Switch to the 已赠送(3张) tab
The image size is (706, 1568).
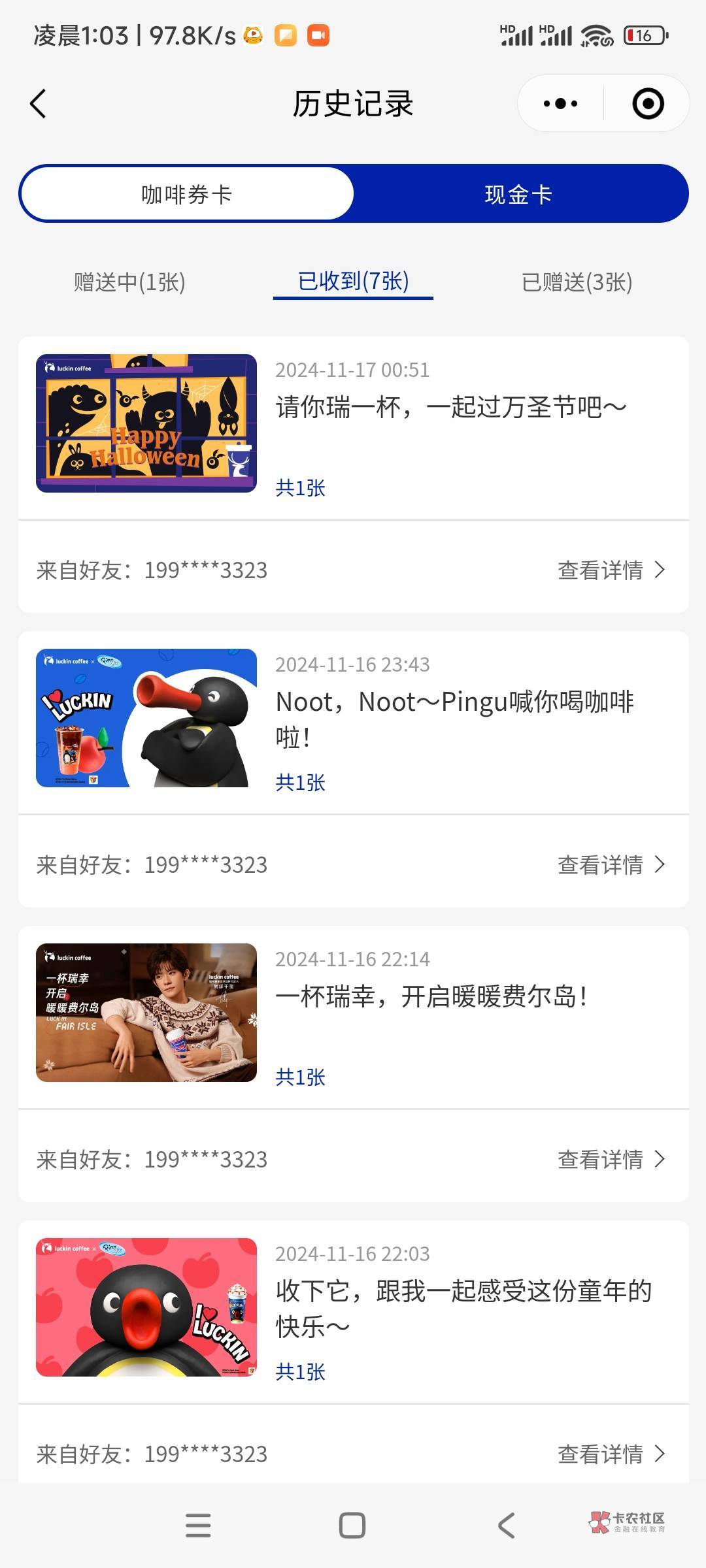click(577, 282)
